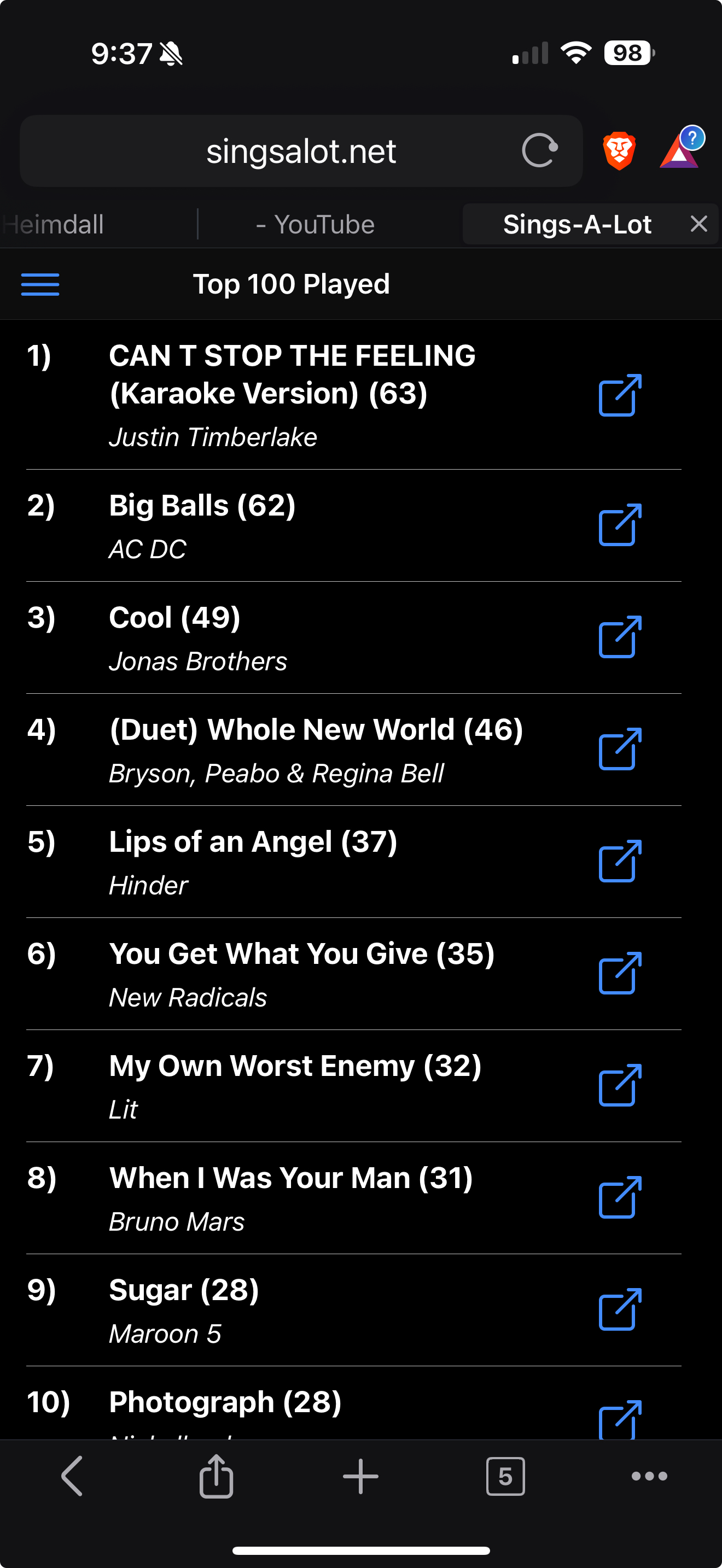
Task: Add a new browser tab
Action: [x=360, y=1476]
